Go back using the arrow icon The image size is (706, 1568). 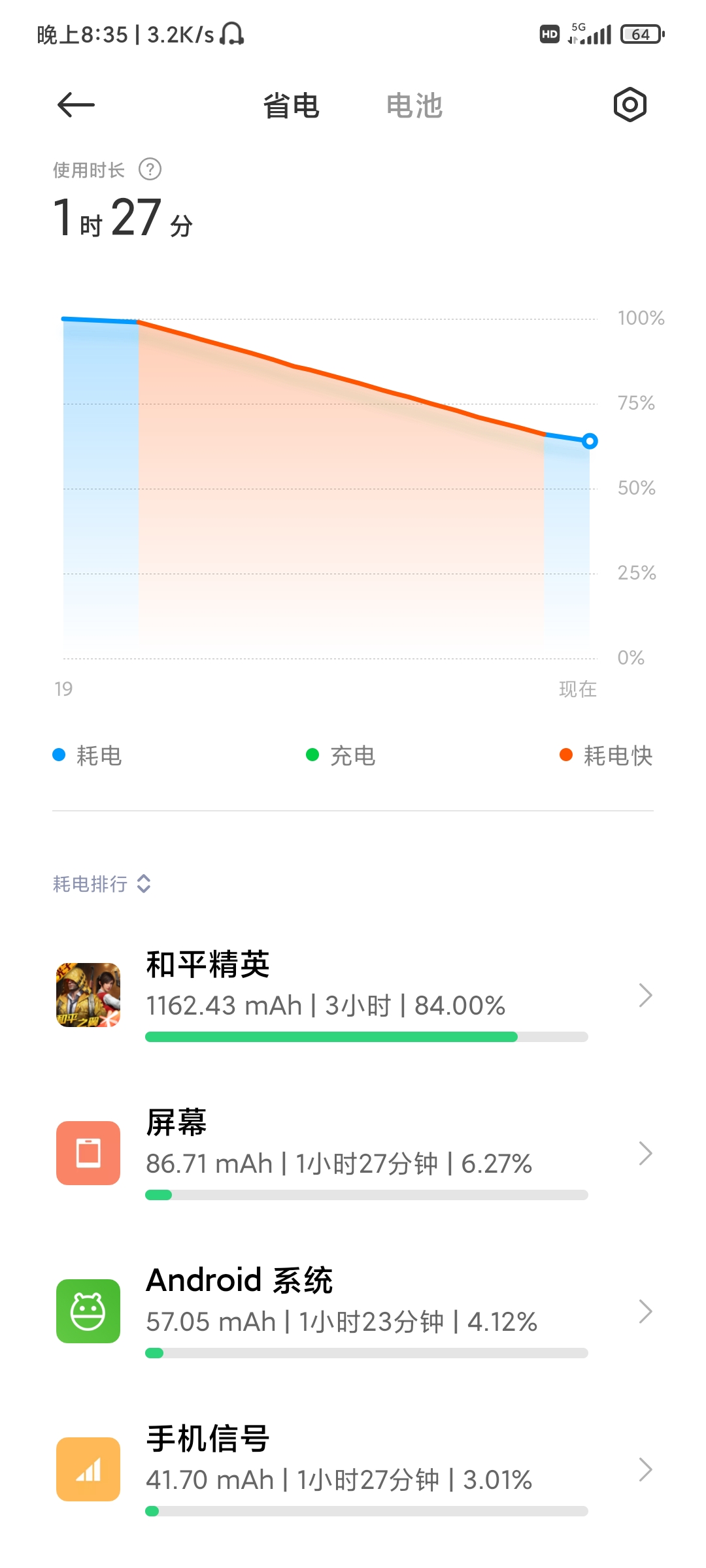(76, 105)
